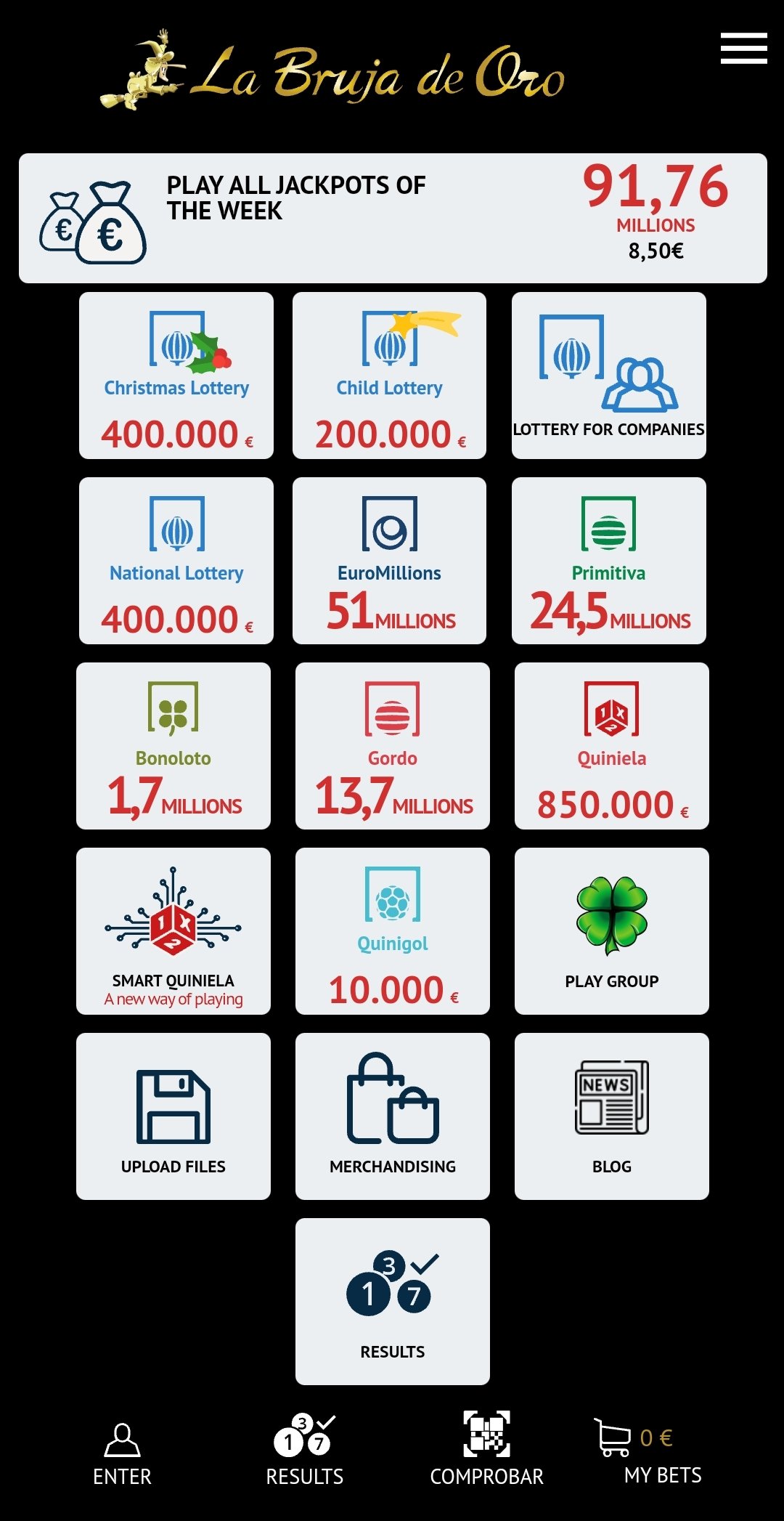Choose the National Lottery tile
Viewport: 784px width, 1521px height.
click(x=176, y=561)
